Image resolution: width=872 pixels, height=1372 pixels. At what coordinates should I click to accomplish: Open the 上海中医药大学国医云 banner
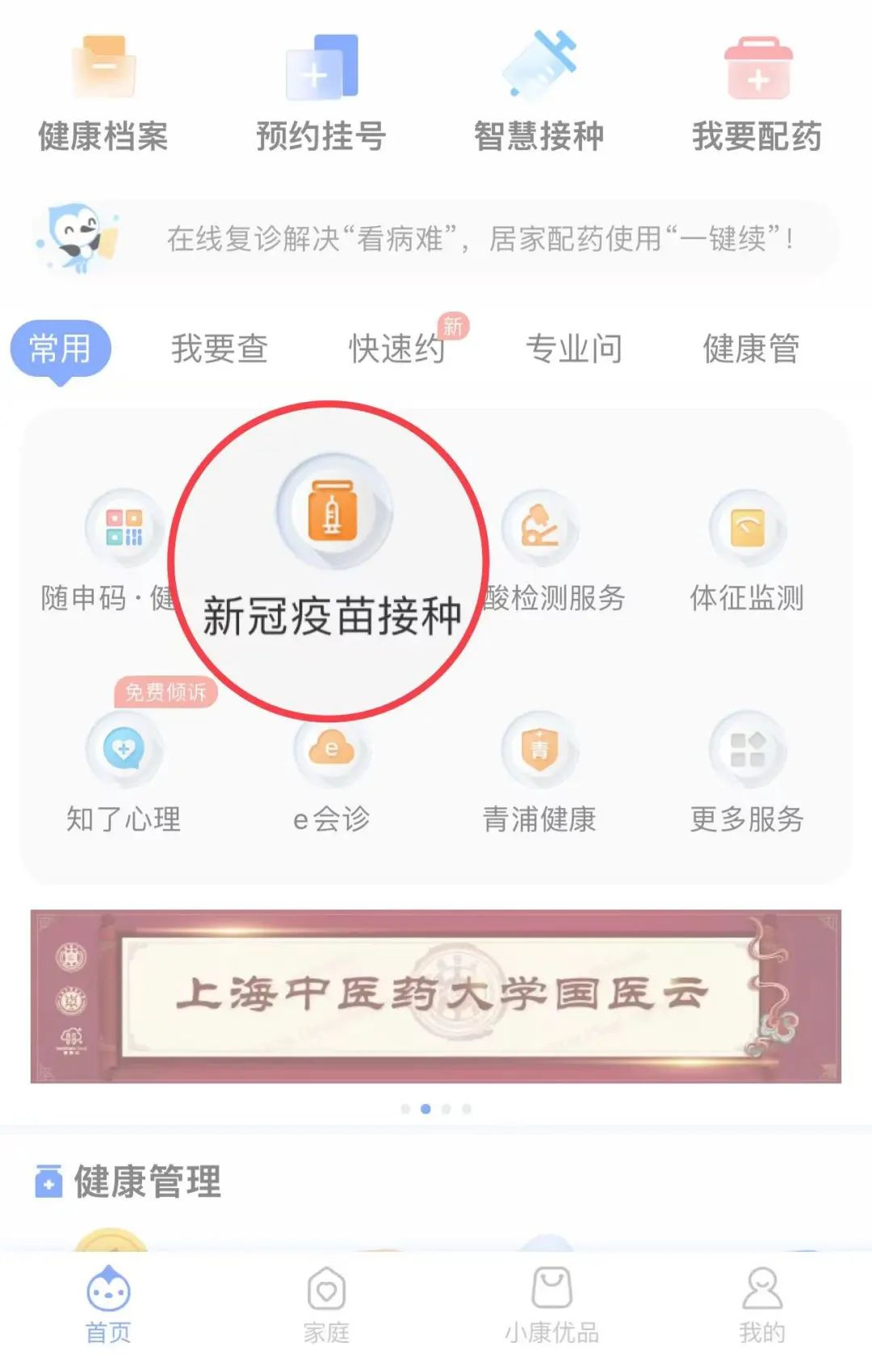436,996
